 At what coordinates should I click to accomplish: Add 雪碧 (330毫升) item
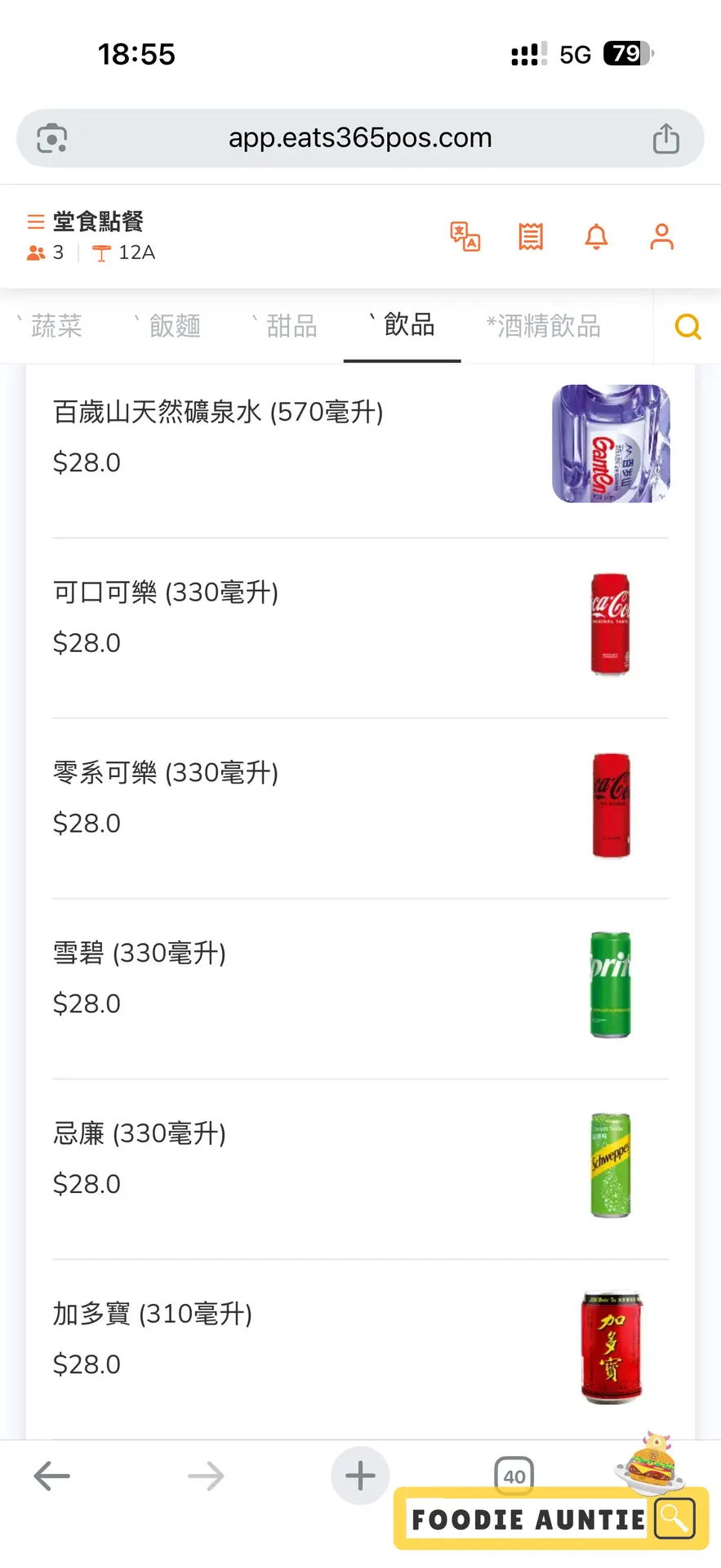(x=140, y=953)
